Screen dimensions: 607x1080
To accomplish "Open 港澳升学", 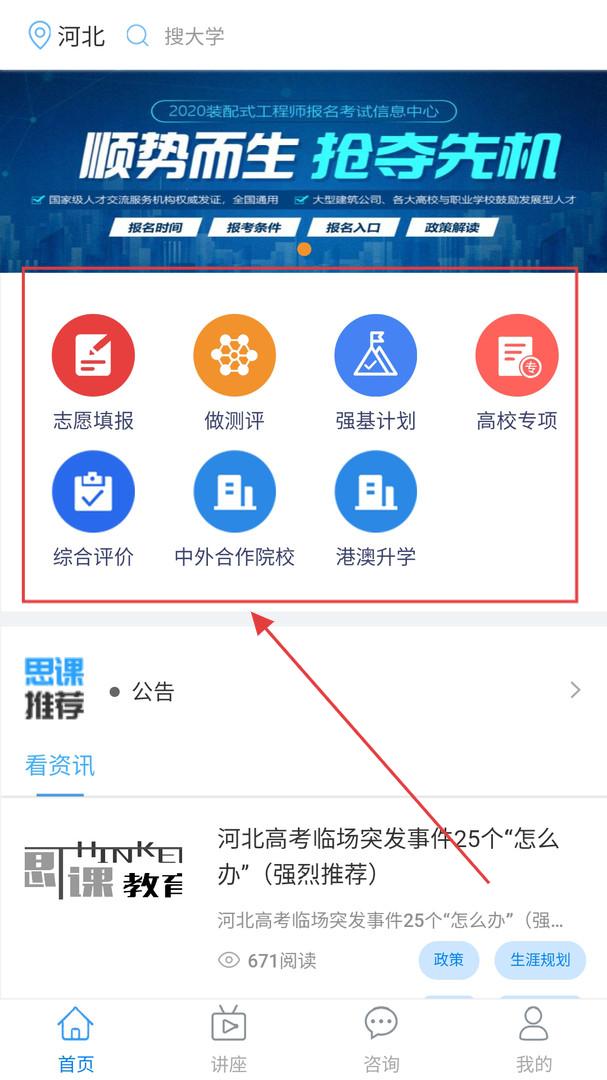I will [x=375, y=509].
